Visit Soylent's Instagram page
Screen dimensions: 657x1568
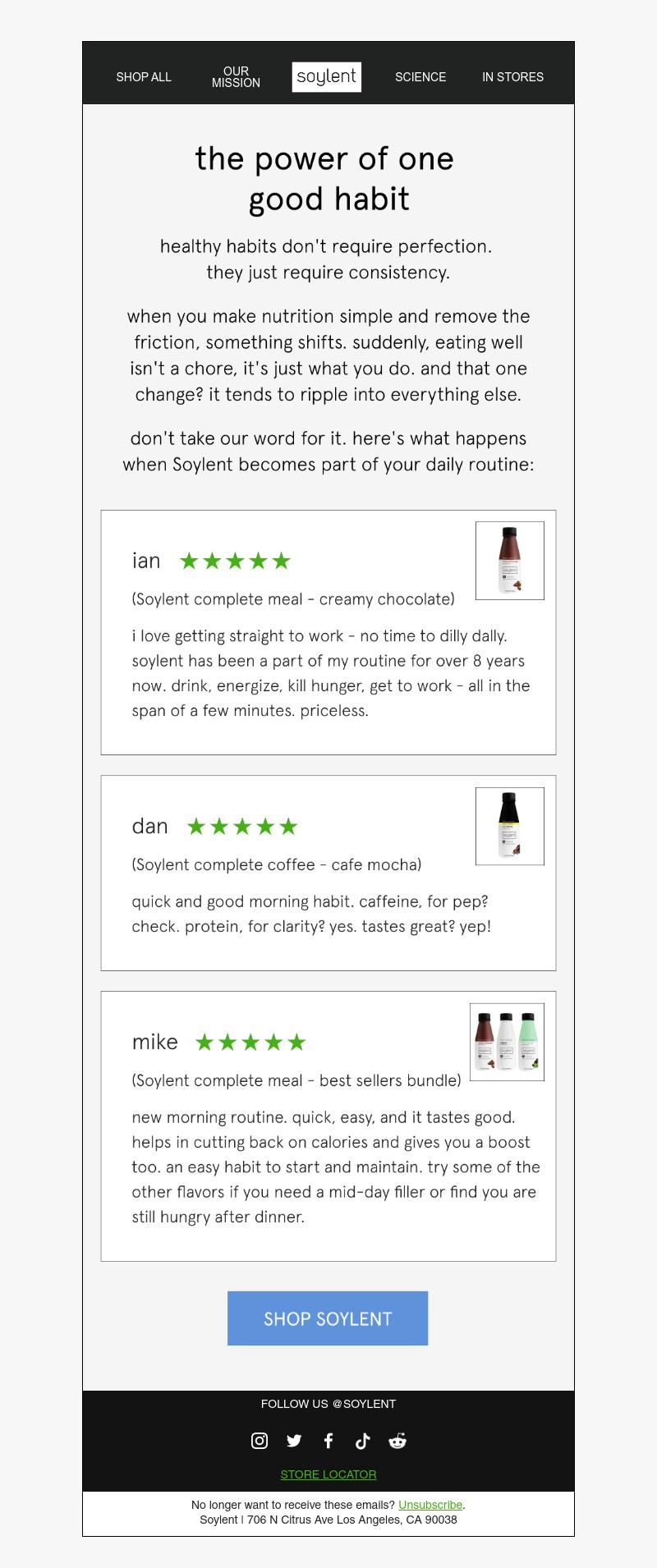(260, 1441)
